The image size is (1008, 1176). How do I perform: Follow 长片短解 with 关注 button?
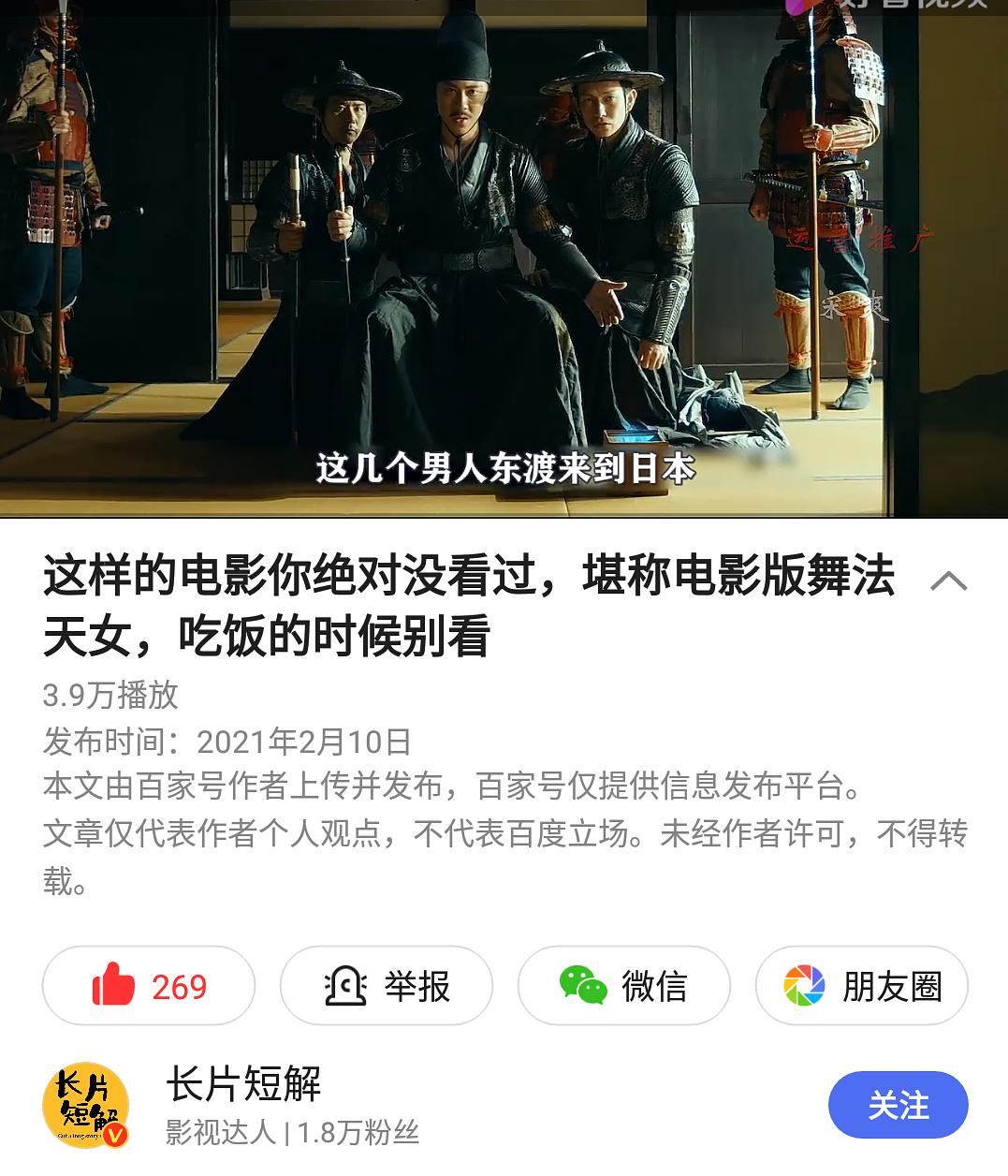point(898,1106)
